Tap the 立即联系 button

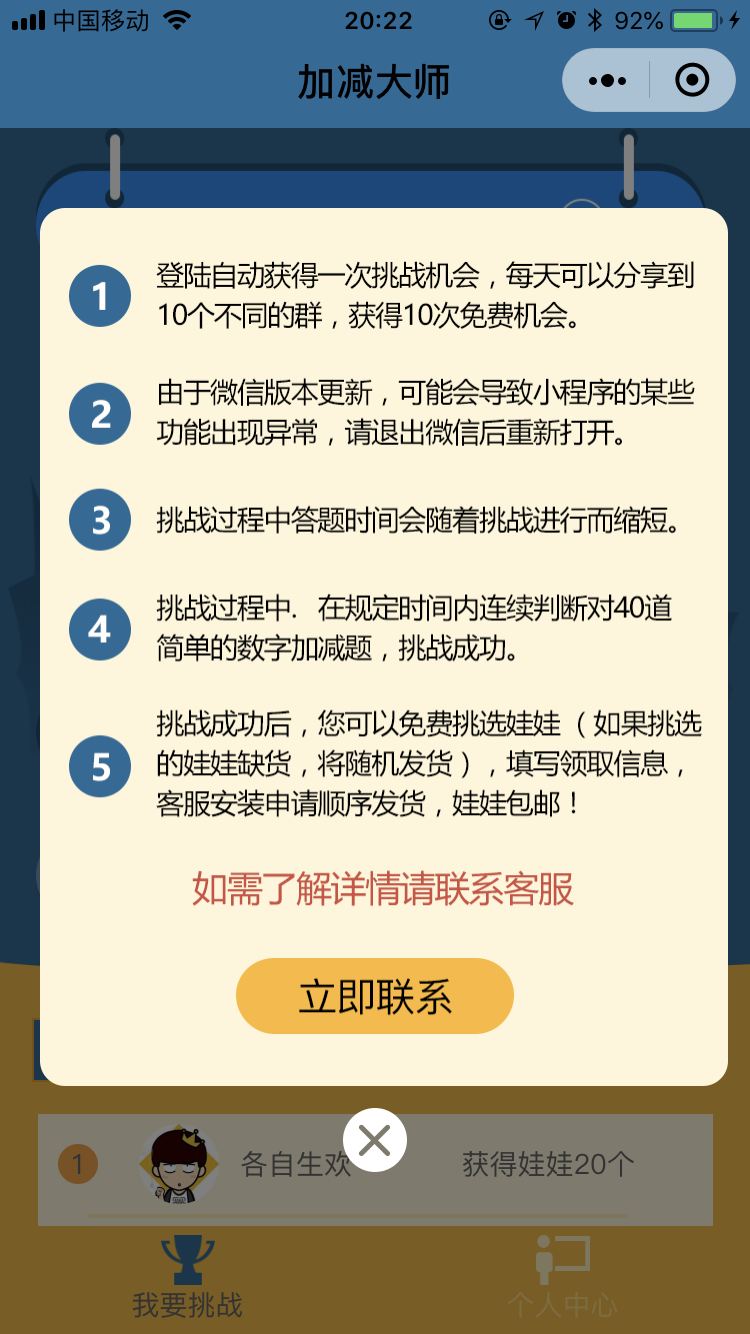pos(375,996)
